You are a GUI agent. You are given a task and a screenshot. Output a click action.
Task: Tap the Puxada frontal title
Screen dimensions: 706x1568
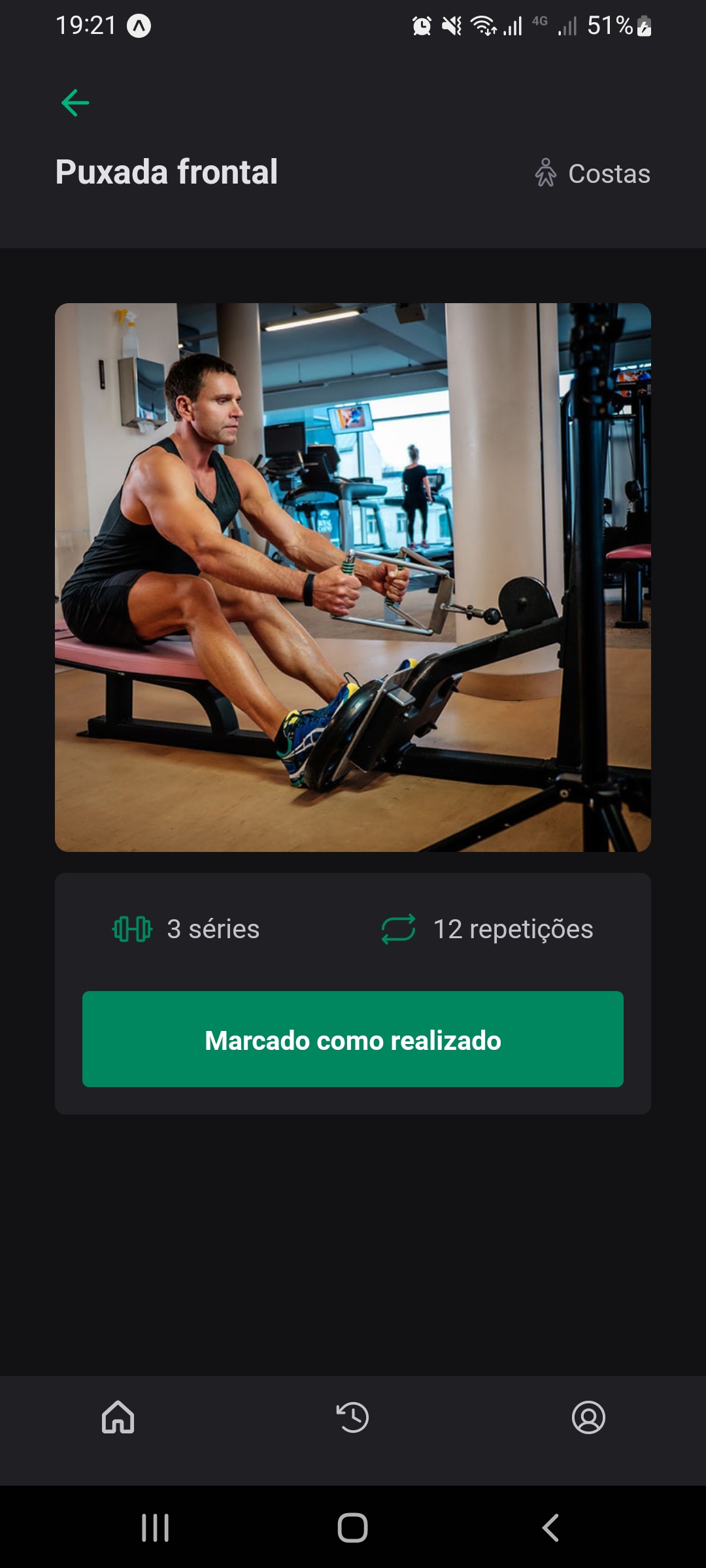coord(166,172)
